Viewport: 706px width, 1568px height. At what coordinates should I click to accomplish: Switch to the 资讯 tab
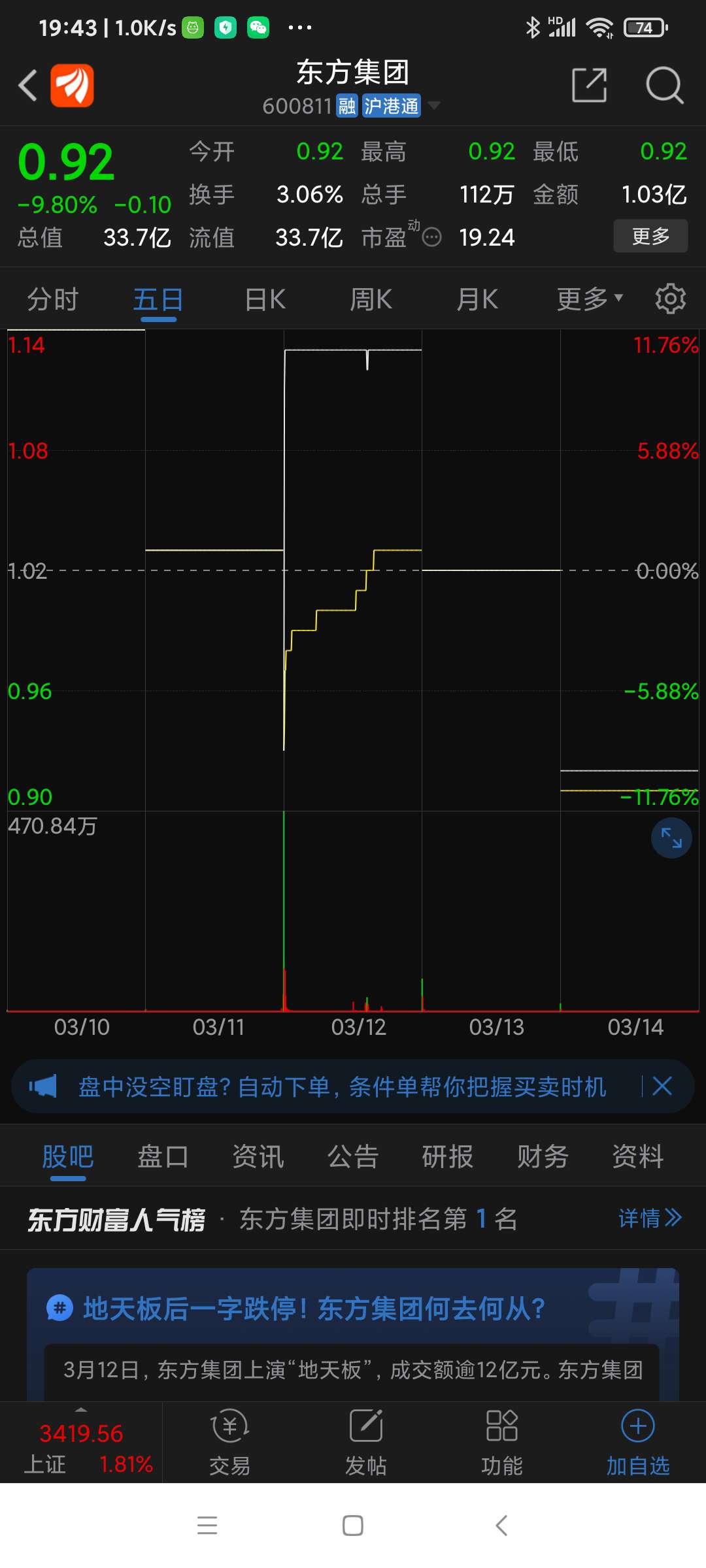click(x=258, y=1156)
